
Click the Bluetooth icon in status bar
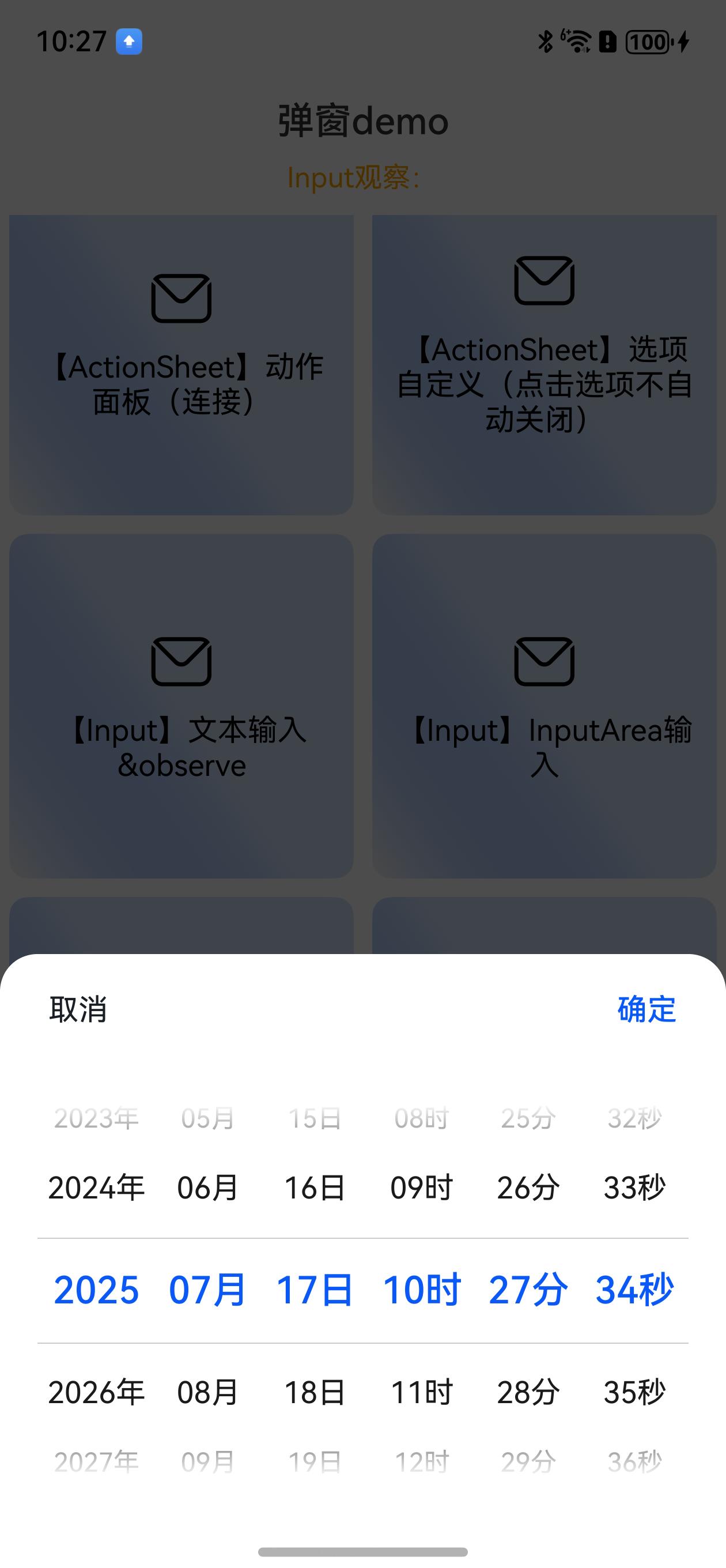[x=545, y=42]
